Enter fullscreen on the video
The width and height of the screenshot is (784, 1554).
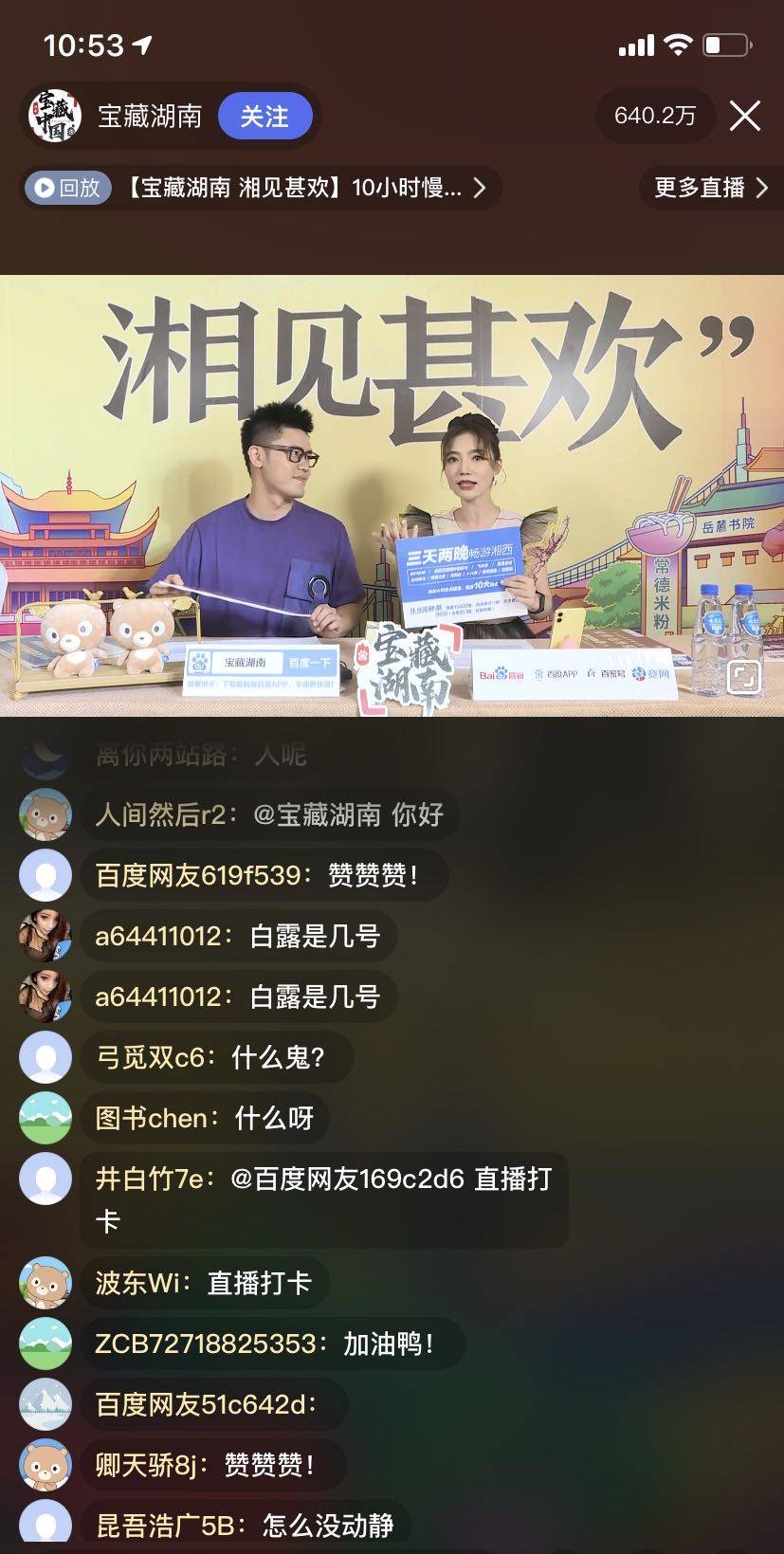[x=744, y=677]
